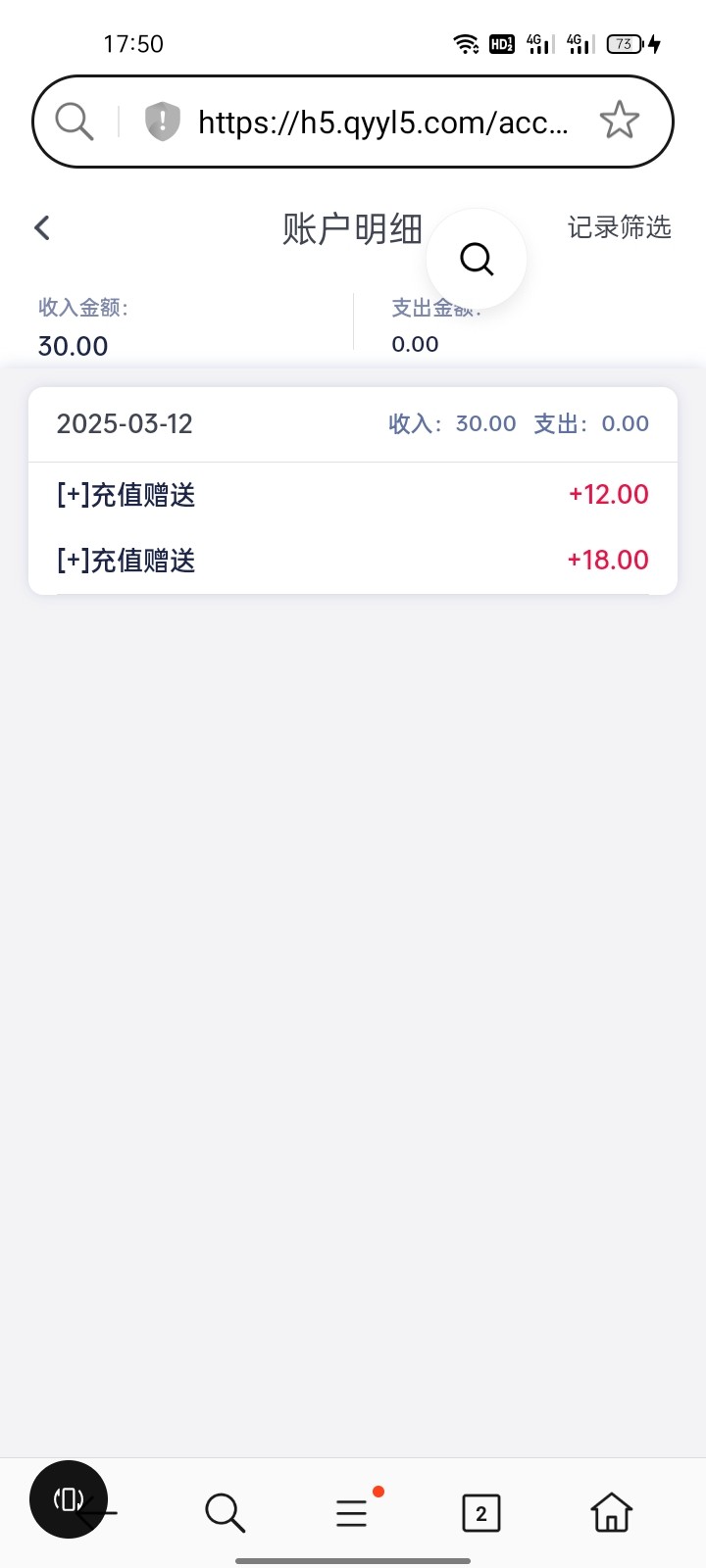Tap the browser URL address field
The width and height of the screenshot is (706, 1568).
click(382, 122)
